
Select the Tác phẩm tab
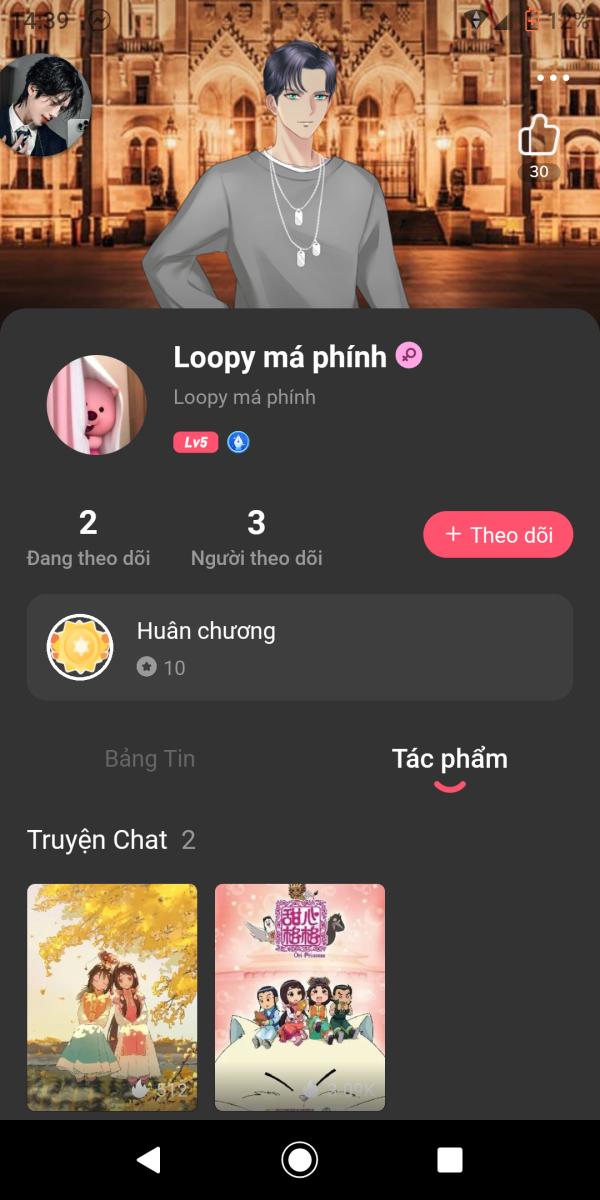pyautogui.click(x=449, y=759)
